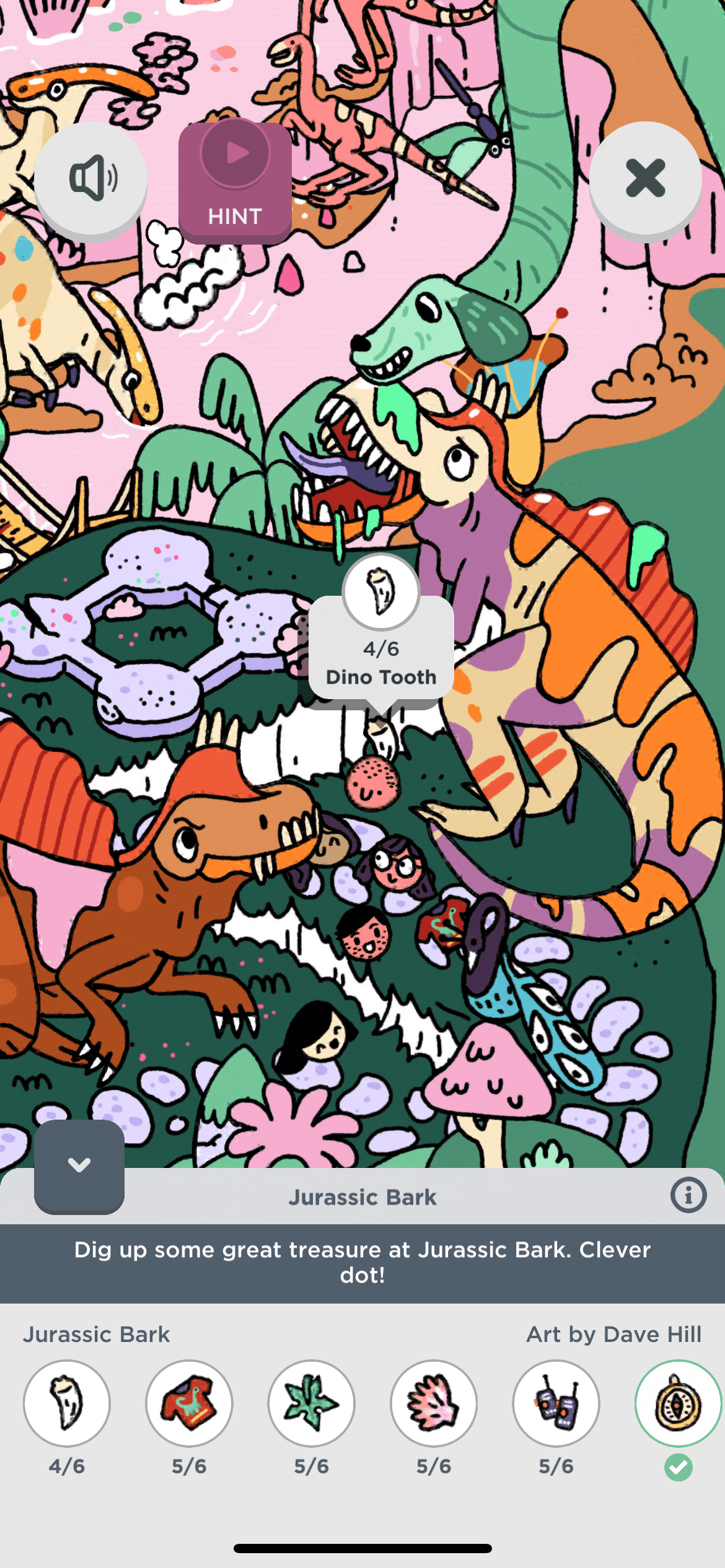The height and width of the screenshot is (1568, 725).
Task: Select the green leaf item
Action: [x=311, y=1403]
